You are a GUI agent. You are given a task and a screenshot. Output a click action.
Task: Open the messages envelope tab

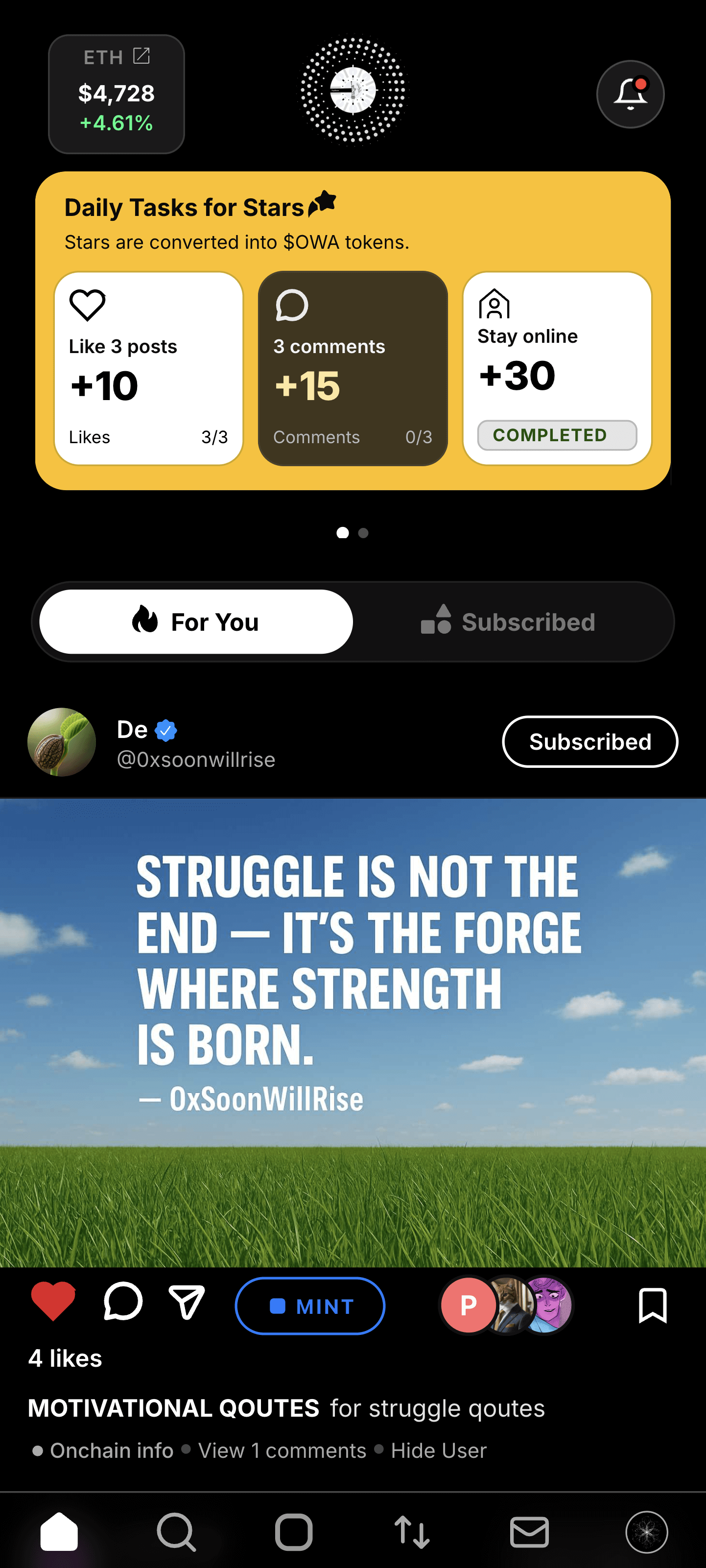(x=529, y=1531)
